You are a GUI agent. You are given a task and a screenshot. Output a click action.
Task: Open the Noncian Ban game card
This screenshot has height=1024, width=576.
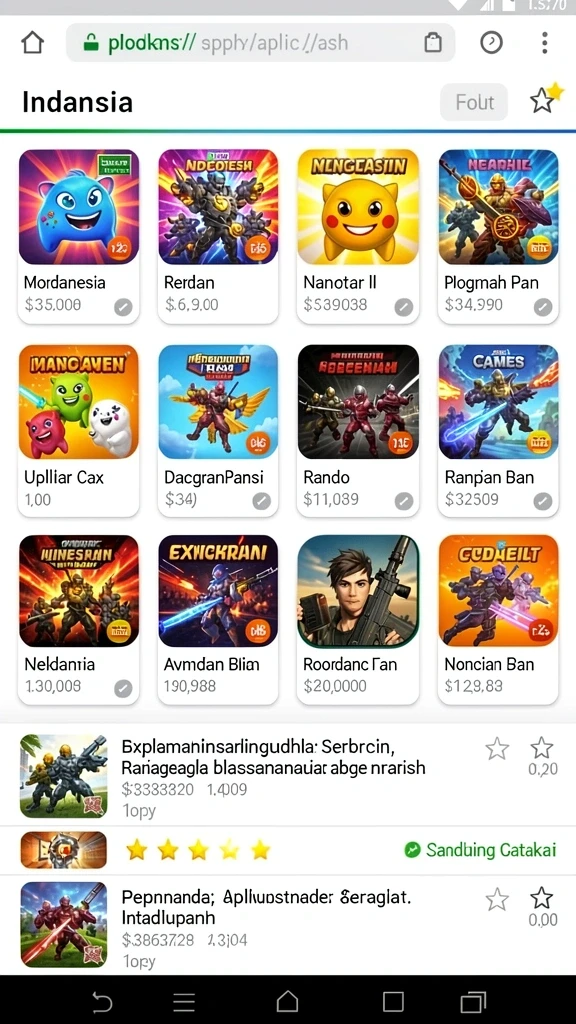click(x=498, y=620)
